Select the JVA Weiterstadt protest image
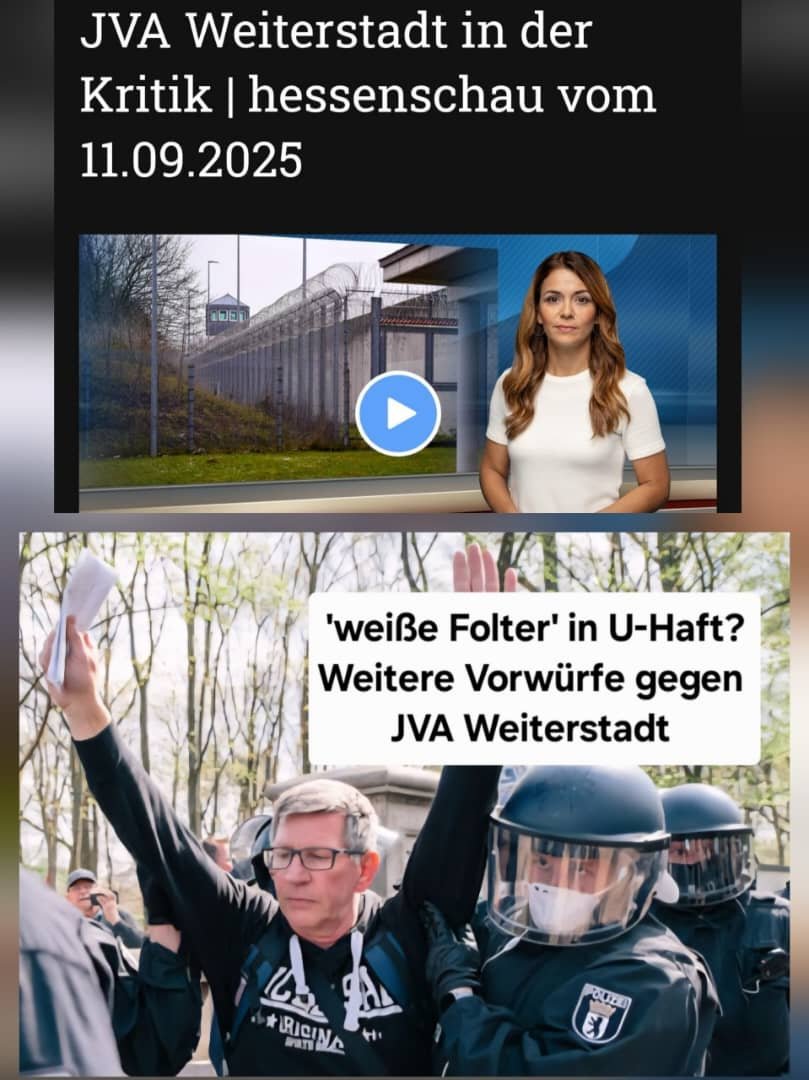Screen dimensions: 809x1080 point(404,800)
